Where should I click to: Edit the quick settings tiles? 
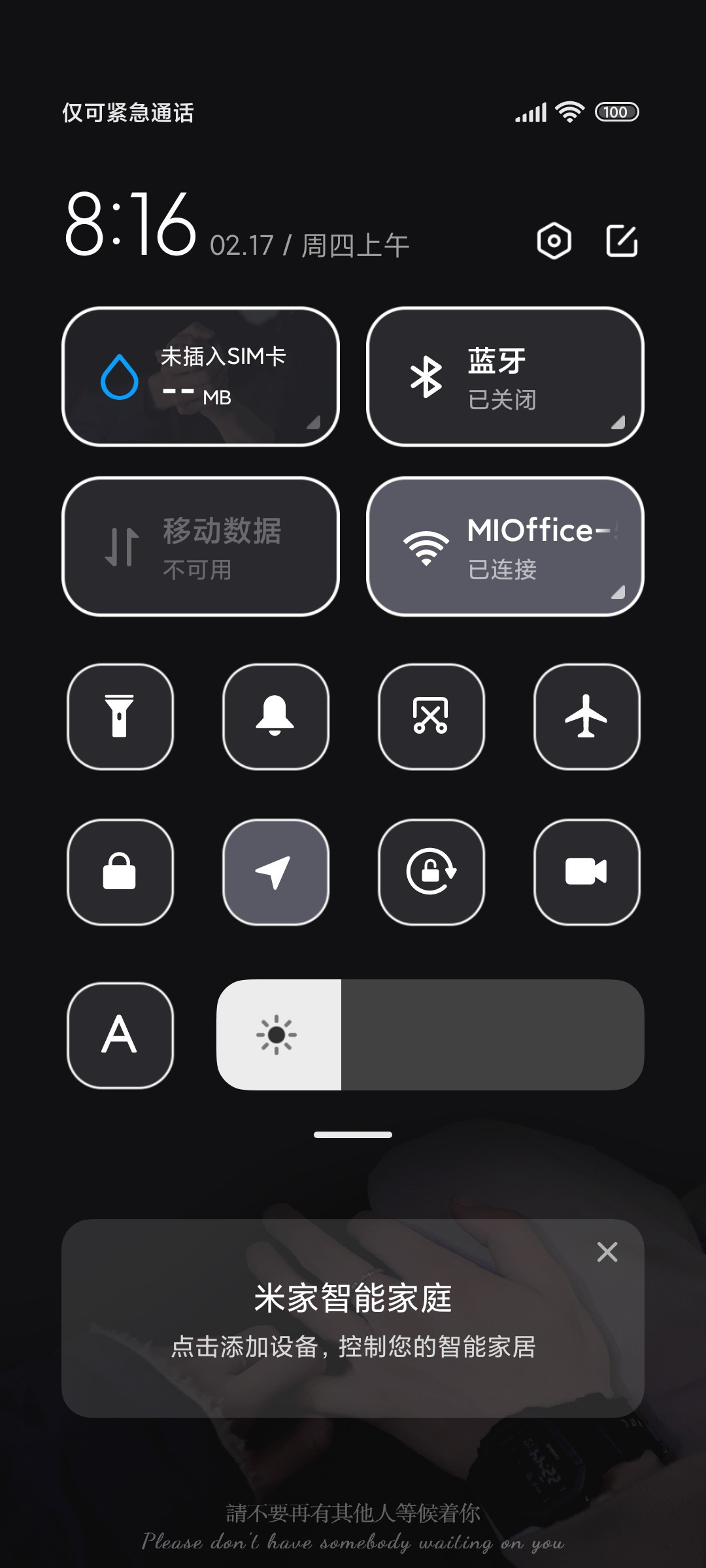point(622,240)
